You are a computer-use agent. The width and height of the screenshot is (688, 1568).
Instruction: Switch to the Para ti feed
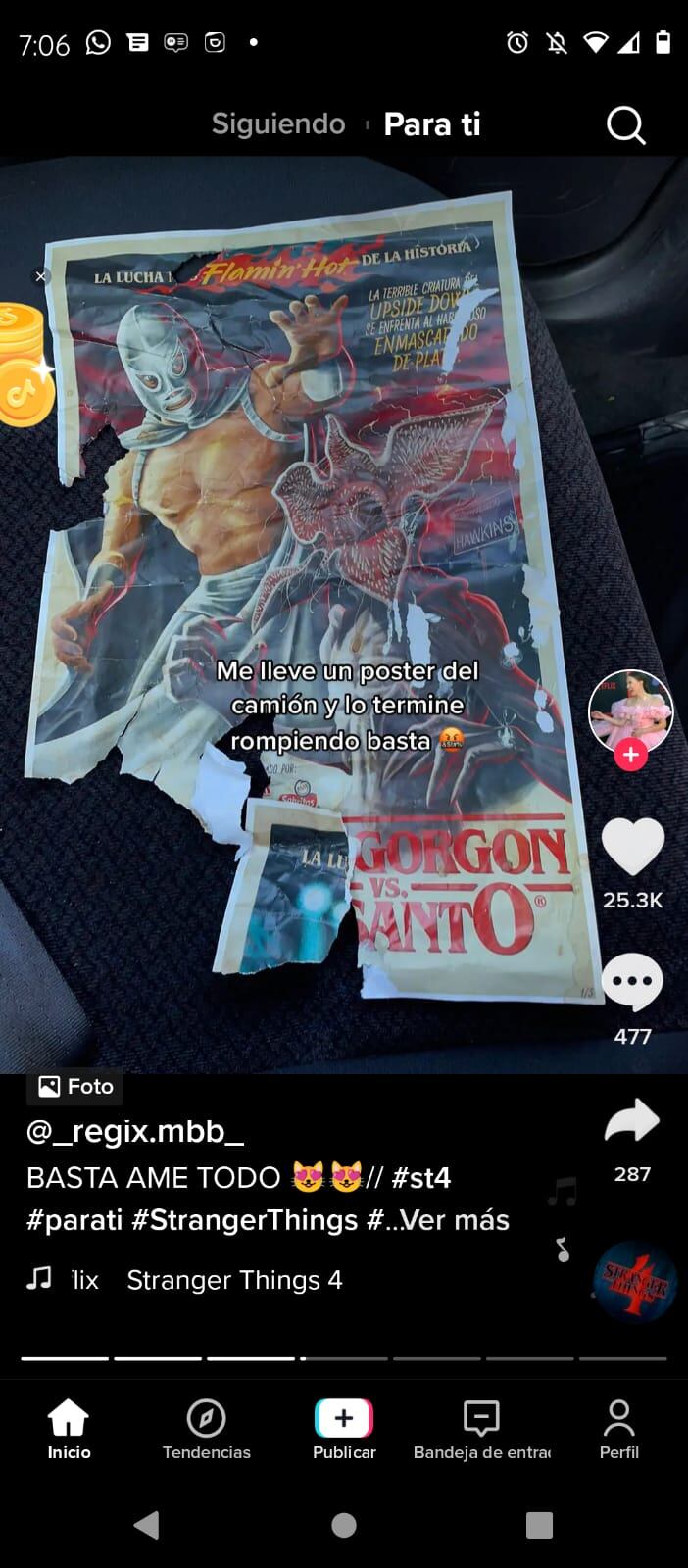tap(432, 124)
